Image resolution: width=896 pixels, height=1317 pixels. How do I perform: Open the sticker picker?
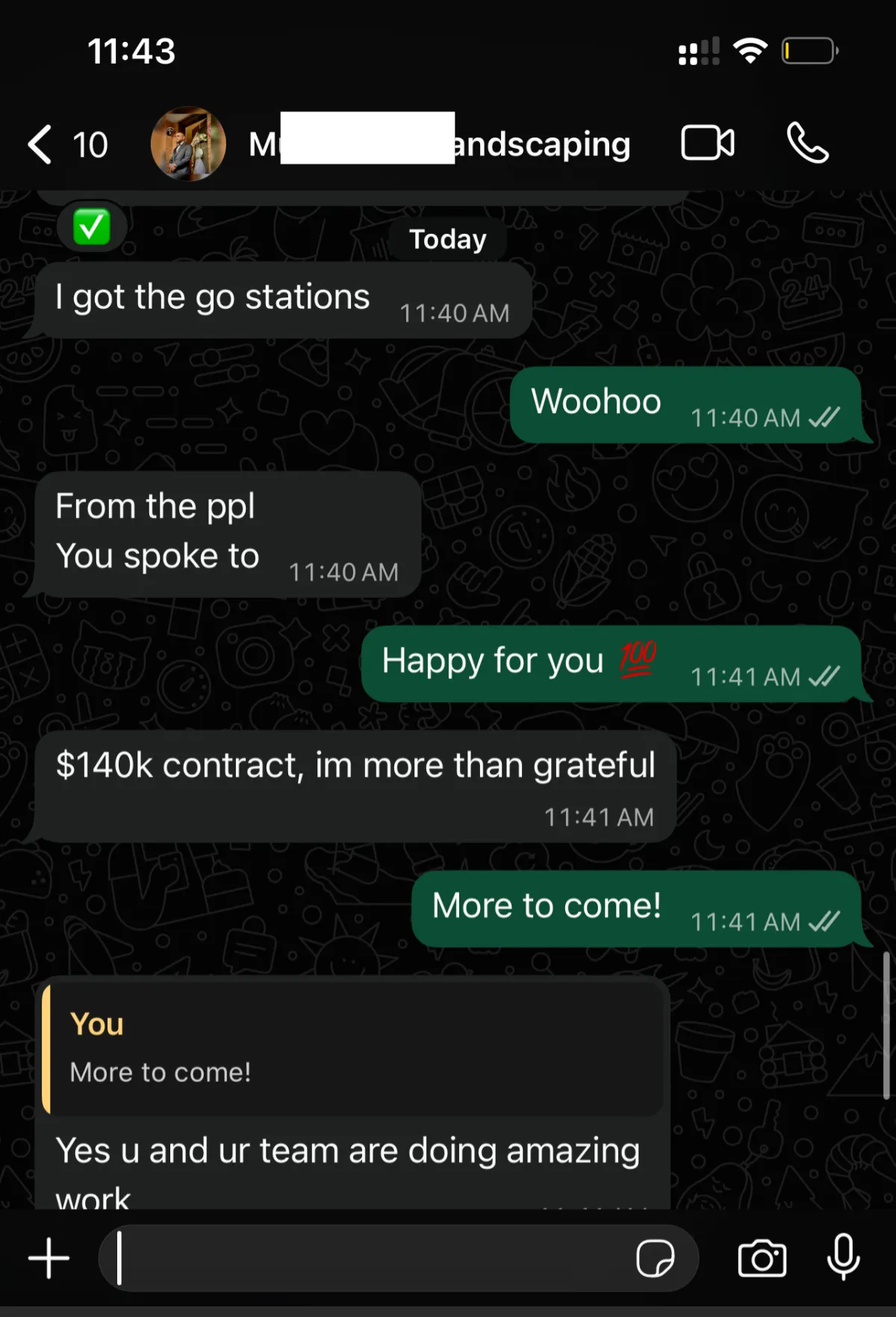coord(655,1258)
